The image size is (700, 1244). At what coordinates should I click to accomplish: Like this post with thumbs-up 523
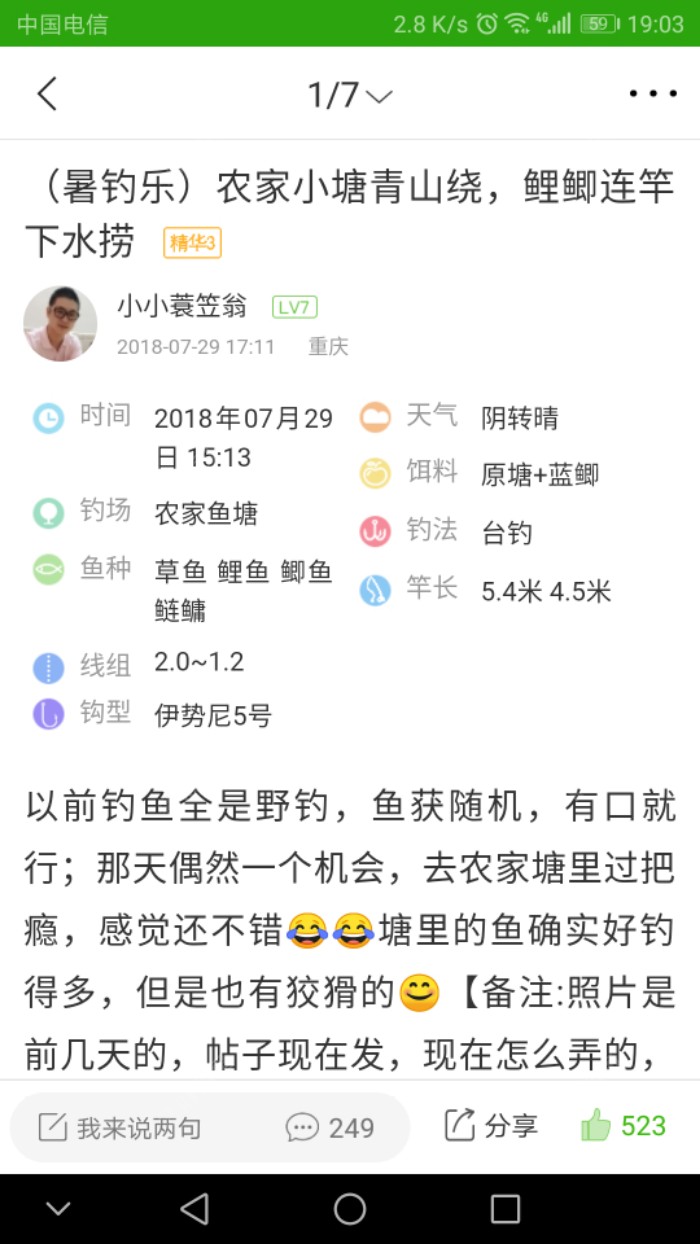(x=623, y=1126)
